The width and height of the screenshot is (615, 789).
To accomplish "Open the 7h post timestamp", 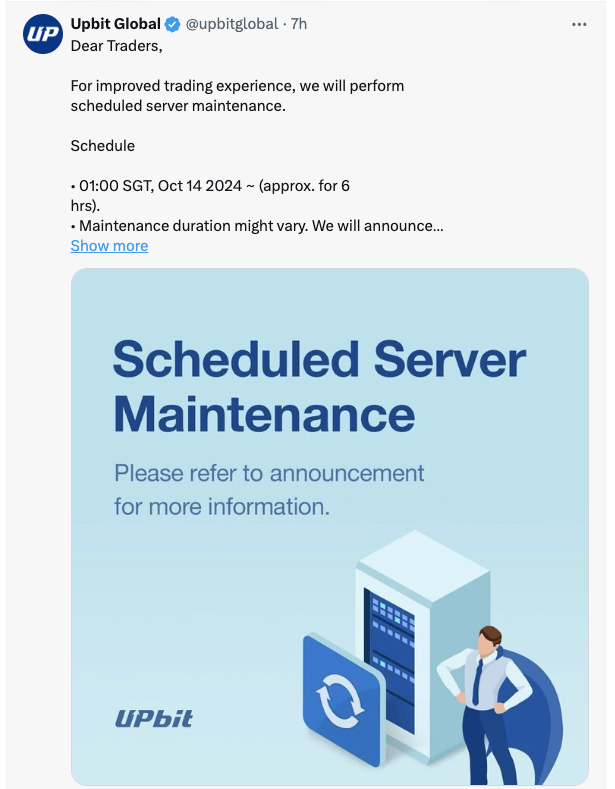I will 298,24.
